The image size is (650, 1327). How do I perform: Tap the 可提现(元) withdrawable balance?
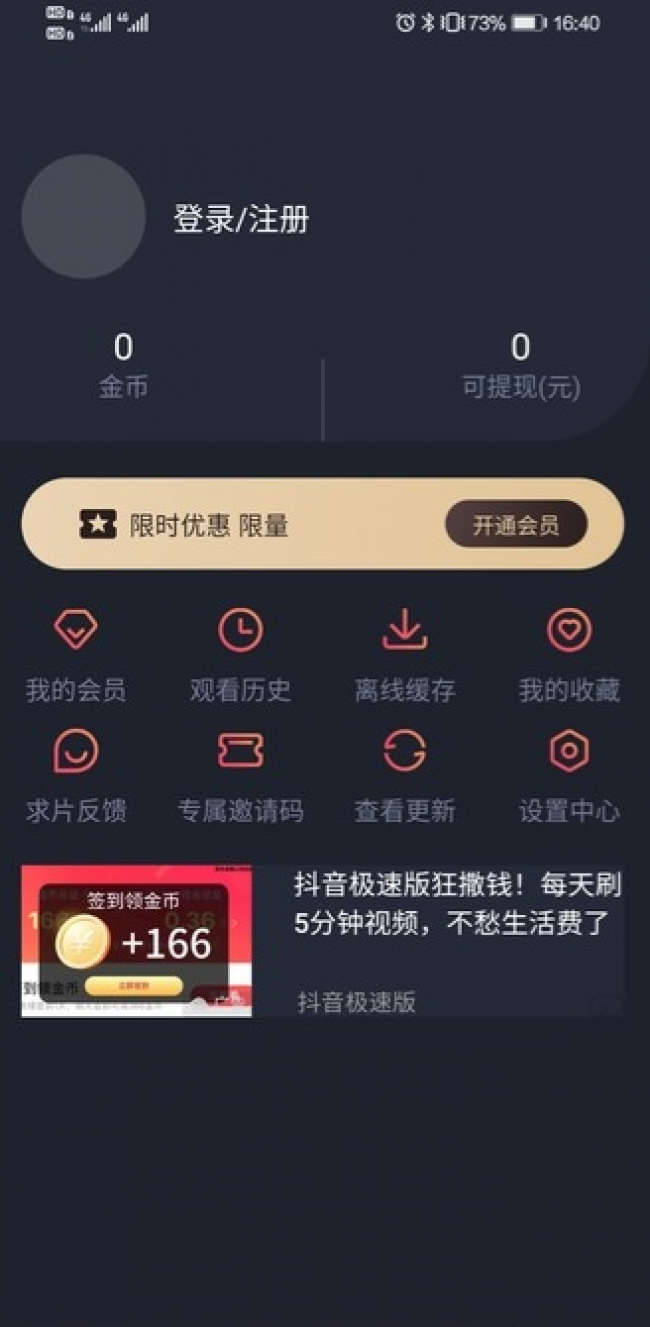point(520,366)
